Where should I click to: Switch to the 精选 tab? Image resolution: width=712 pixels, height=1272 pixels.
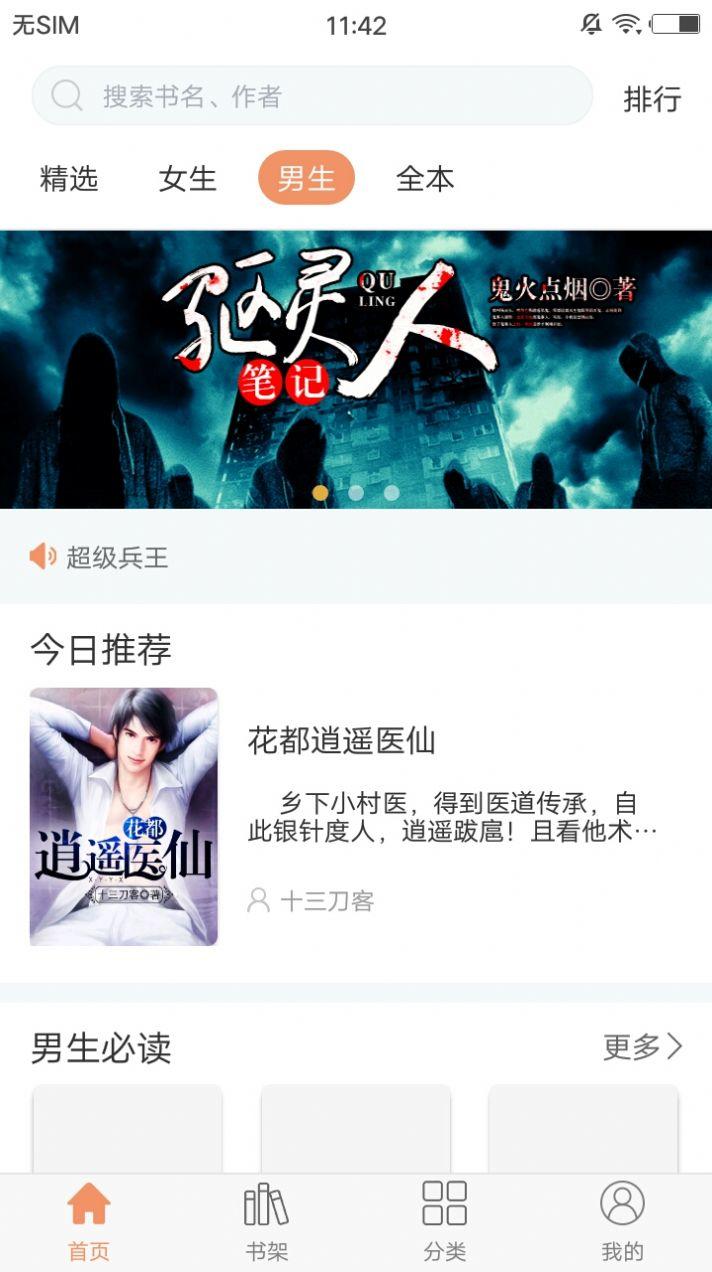coord(69,178)
